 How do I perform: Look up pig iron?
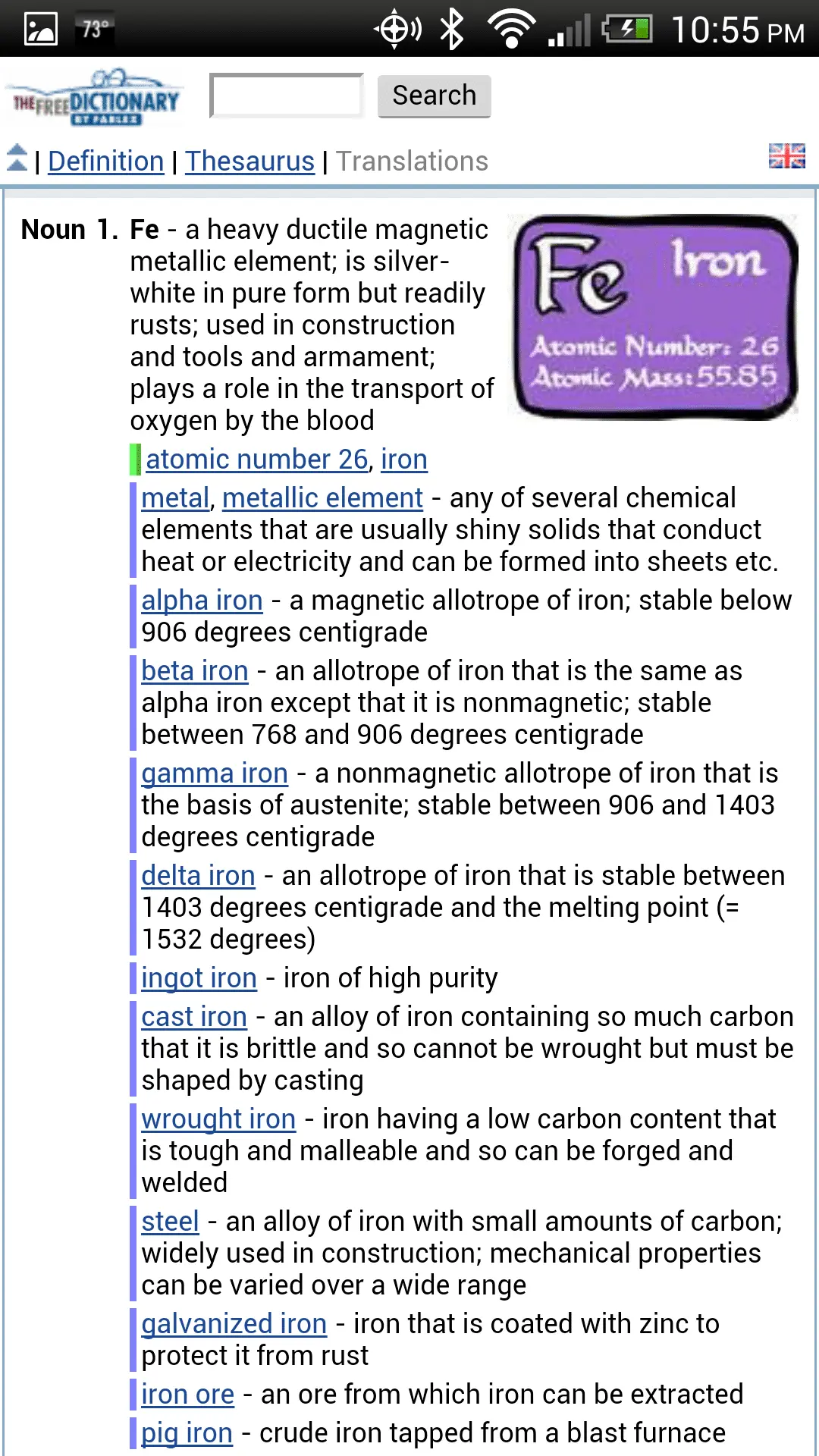(x=187, y=1433)
